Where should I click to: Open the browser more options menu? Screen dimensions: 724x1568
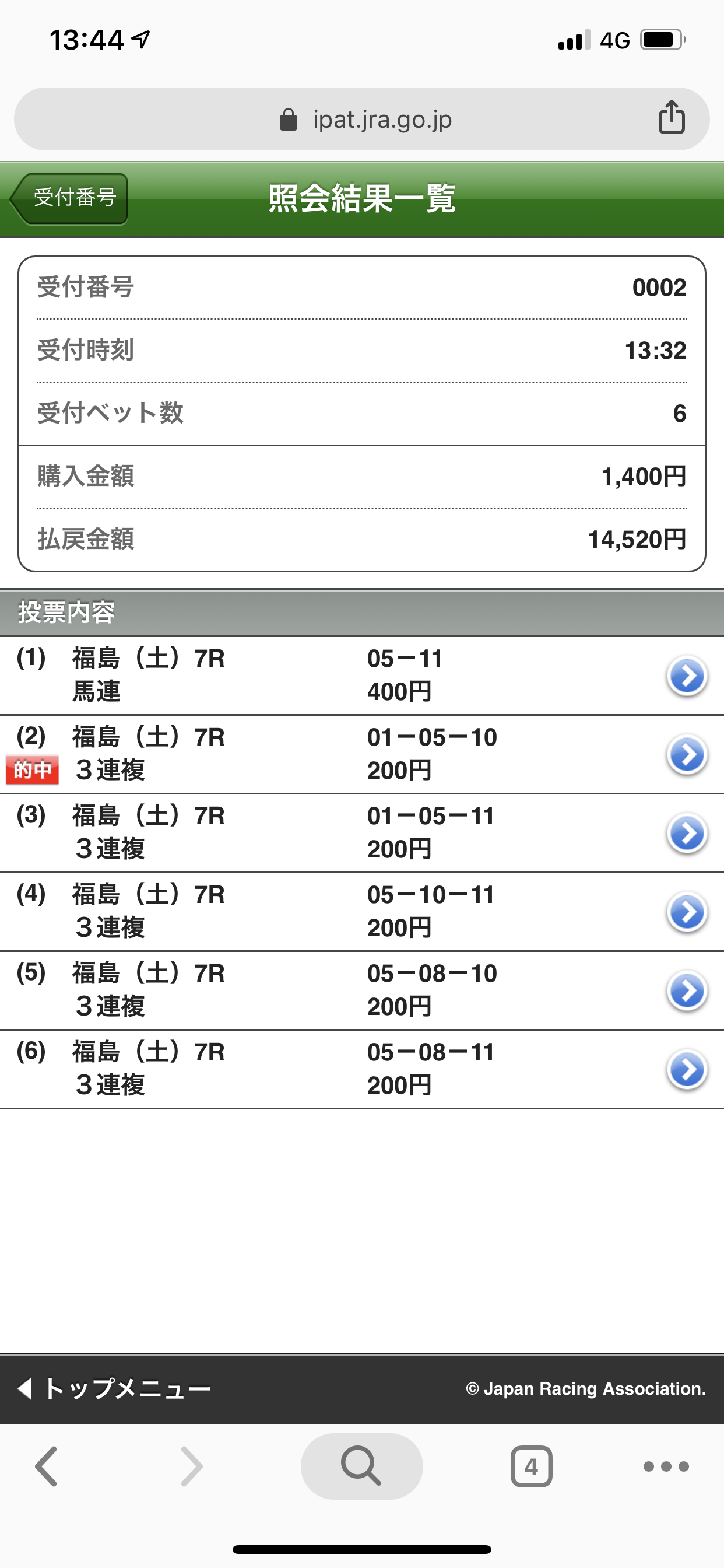666,1466
